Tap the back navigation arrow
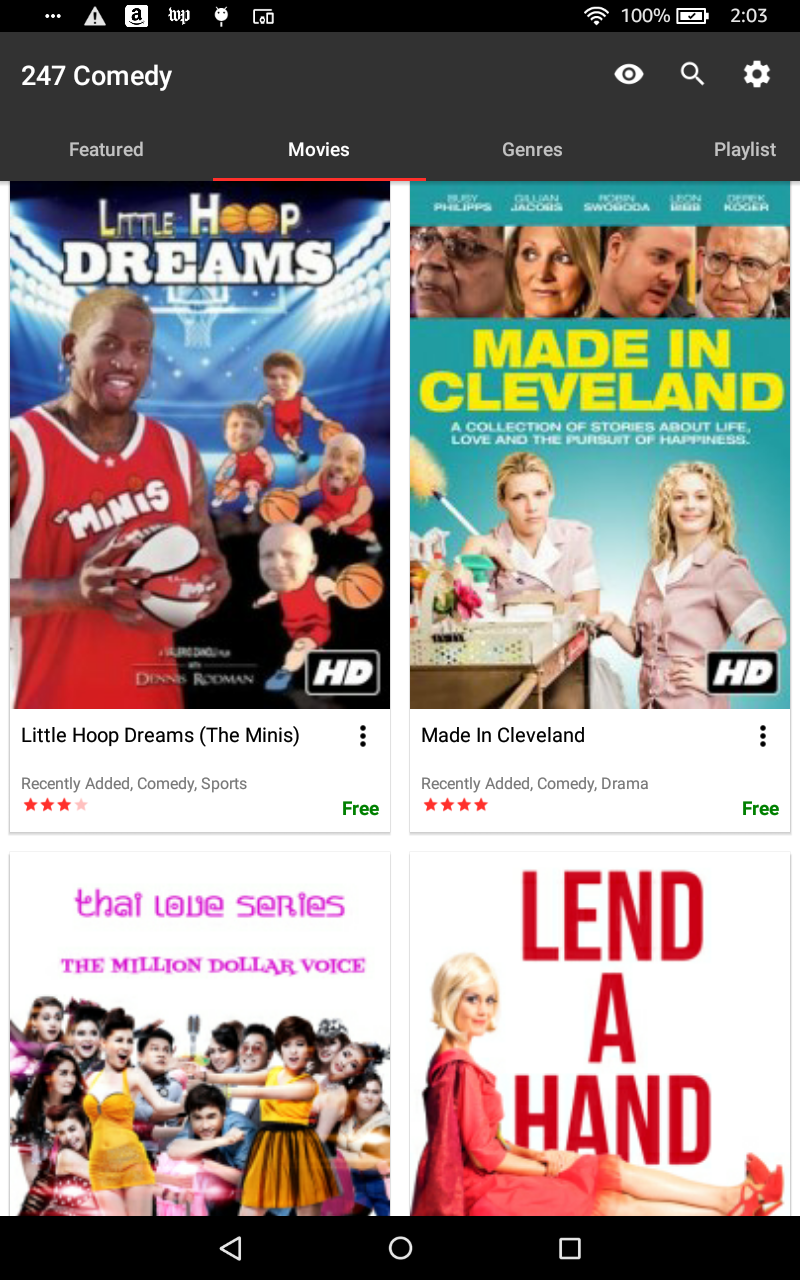The height and width of the screenshot is (1280, 800). point(231,1247)
